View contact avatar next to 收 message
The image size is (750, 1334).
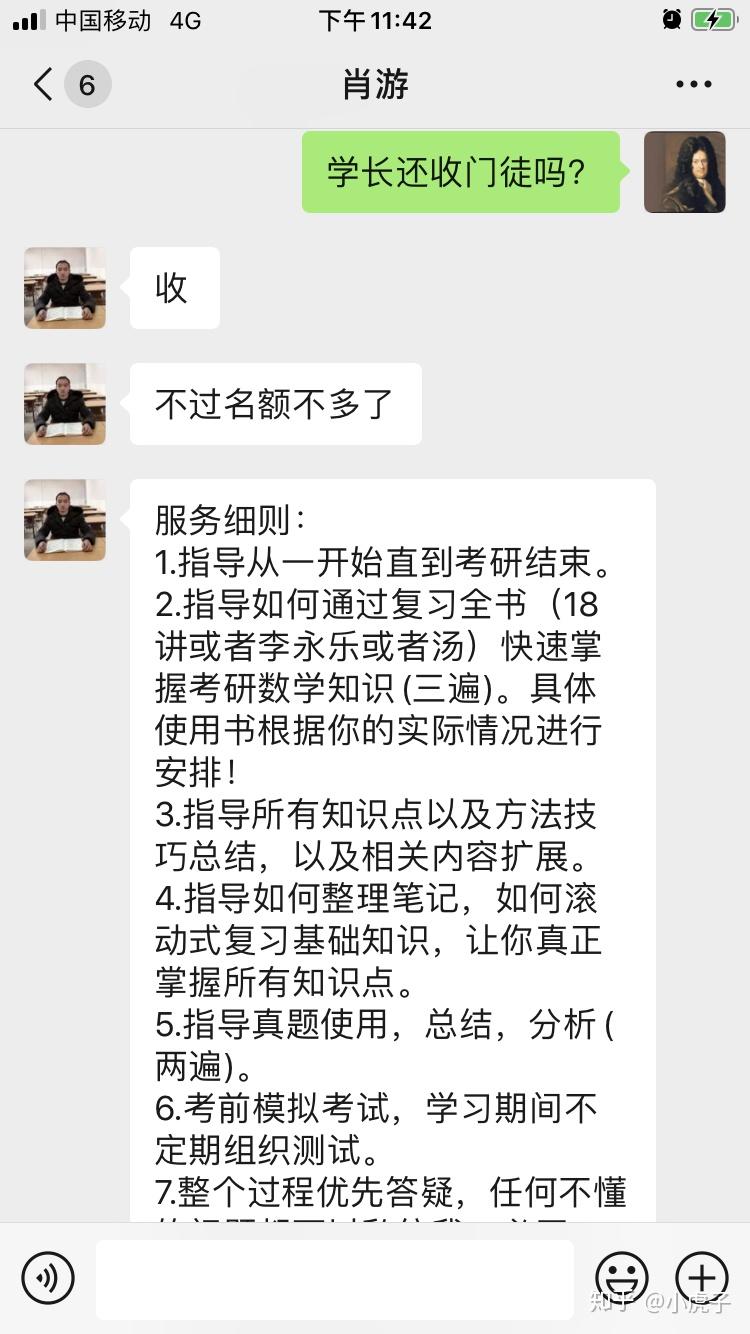pos(65,288)
